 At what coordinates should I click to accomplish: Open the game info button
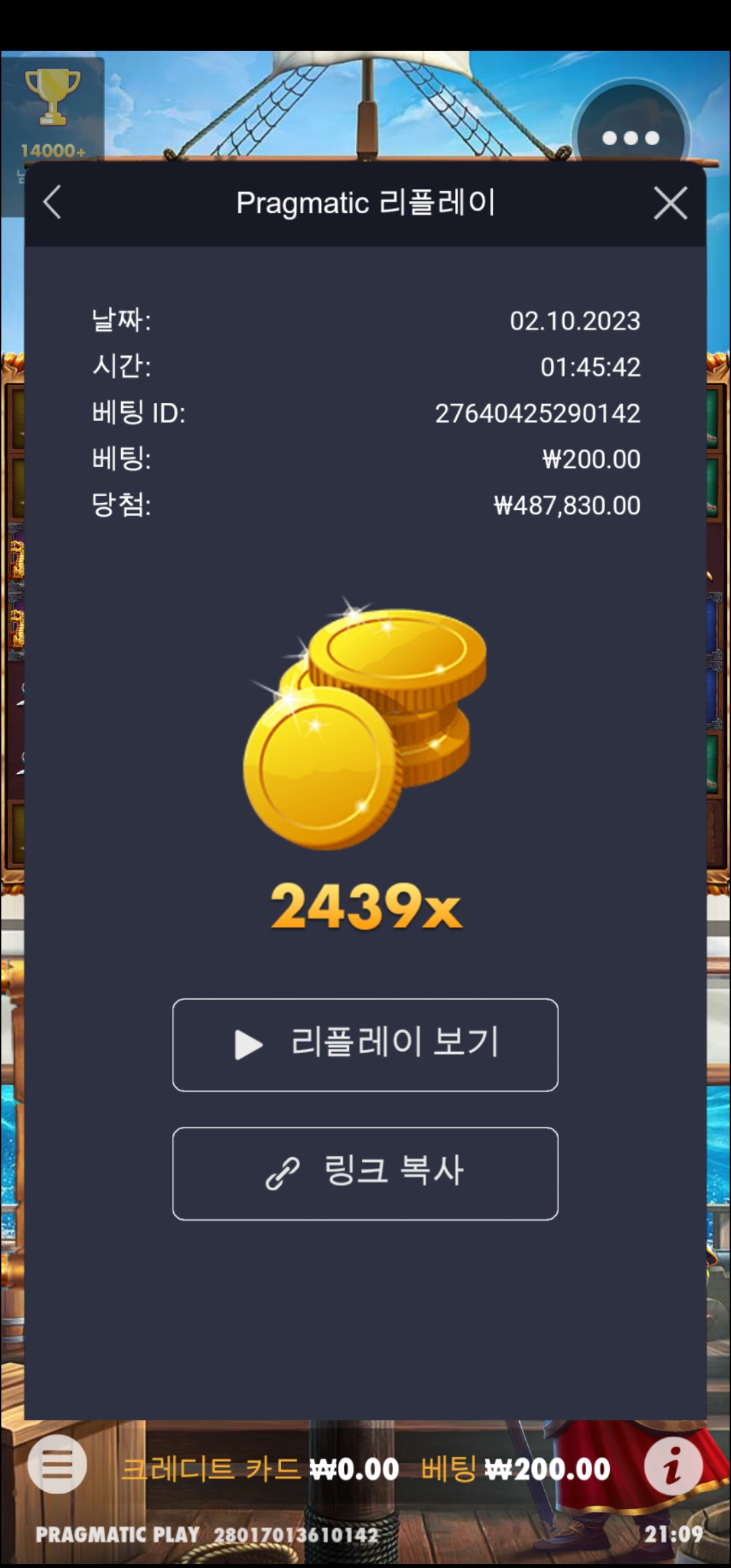(x=673, y=1465)
